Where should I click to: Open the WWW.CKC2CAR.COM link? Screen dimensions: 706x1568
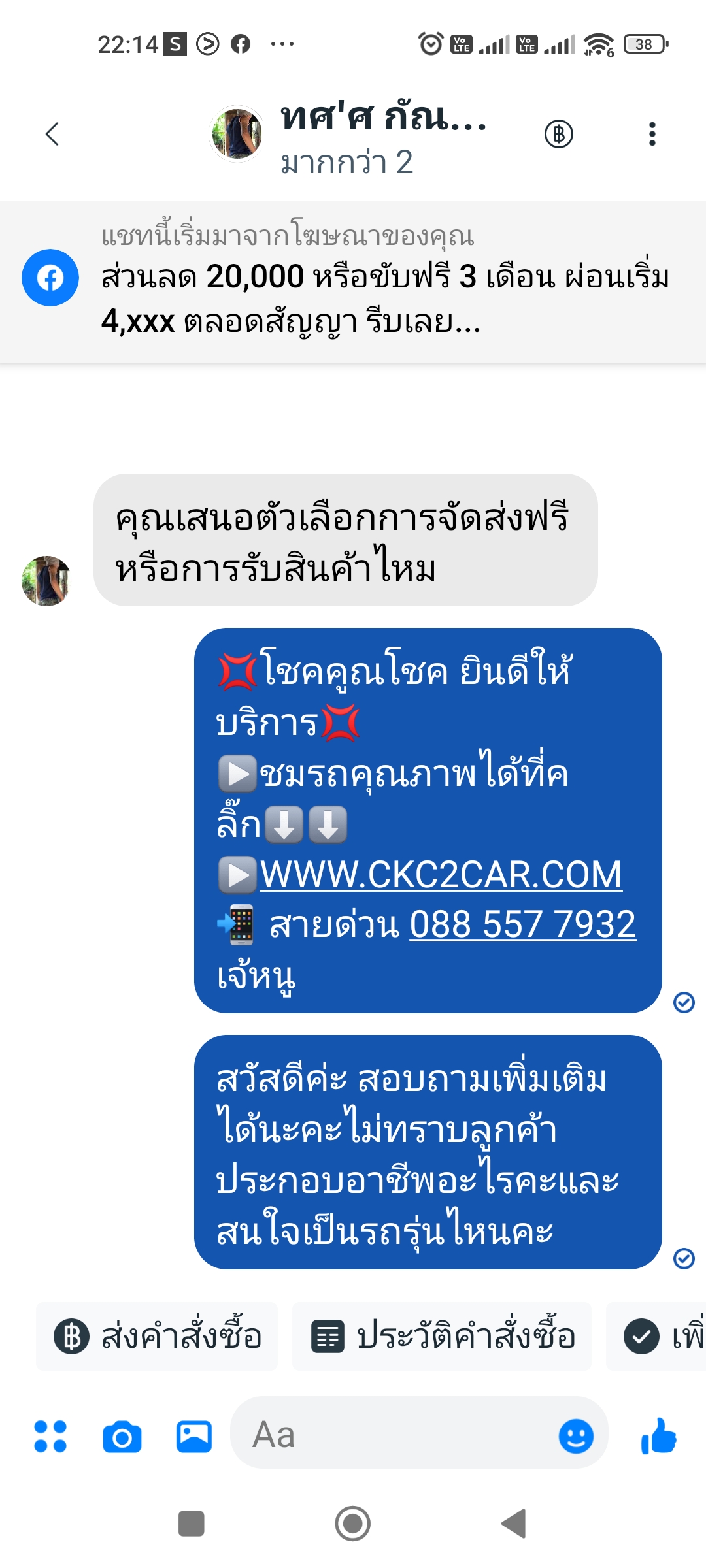(x=441, y=874)
